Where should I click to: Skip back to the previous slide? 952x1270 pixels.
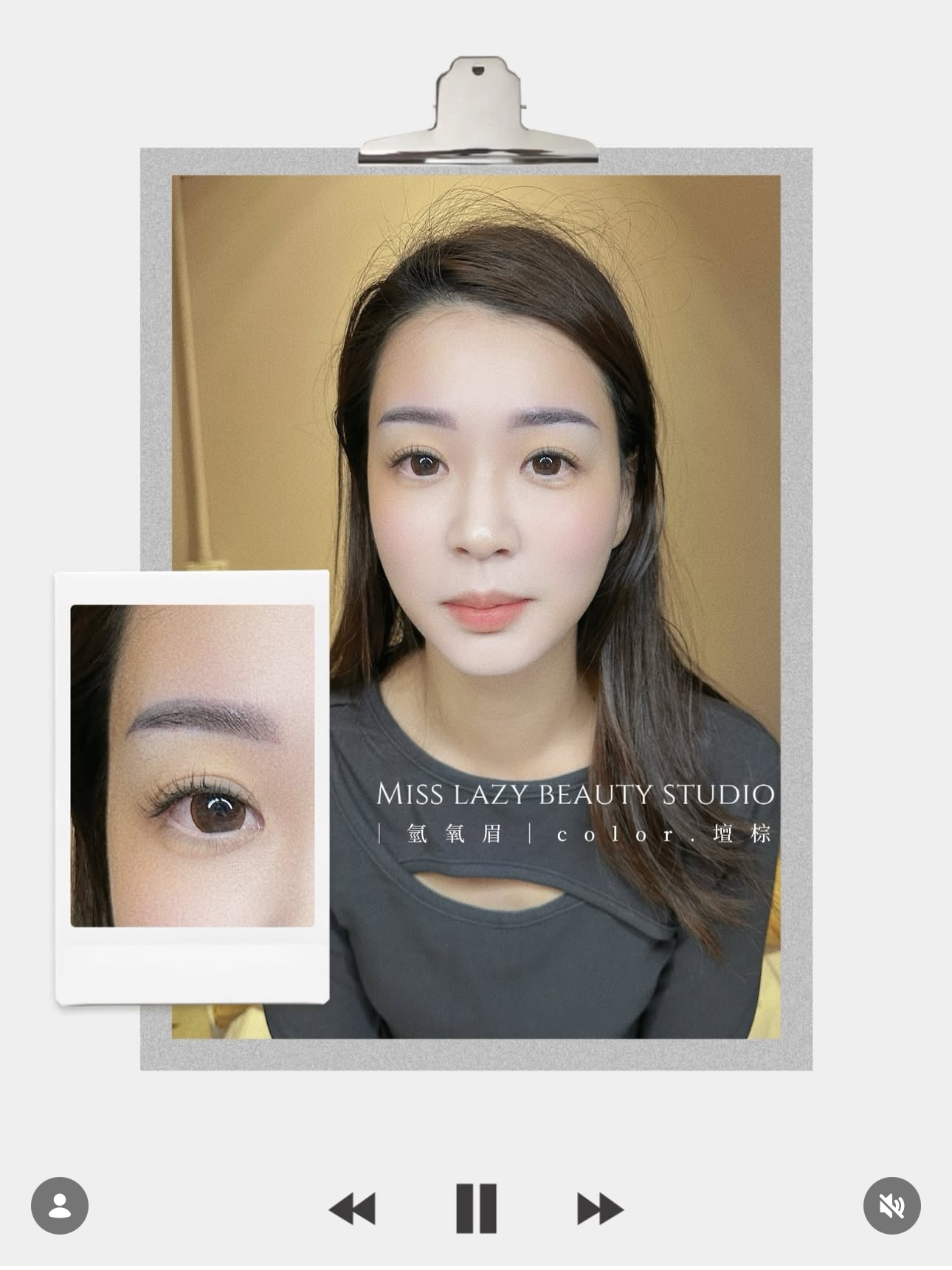click(x=352, y=1209)
